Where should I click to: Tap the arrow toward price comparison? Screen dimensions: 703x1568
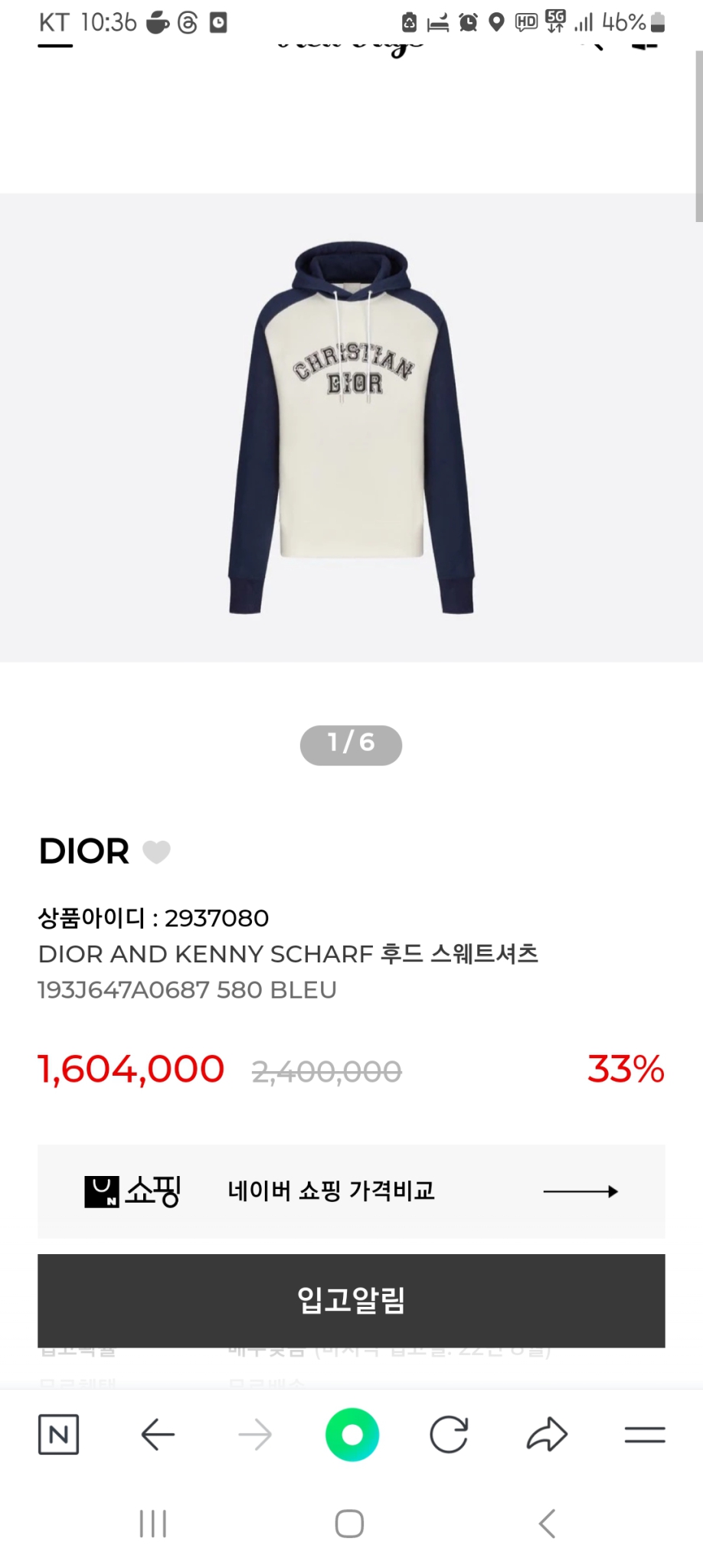582,1191
